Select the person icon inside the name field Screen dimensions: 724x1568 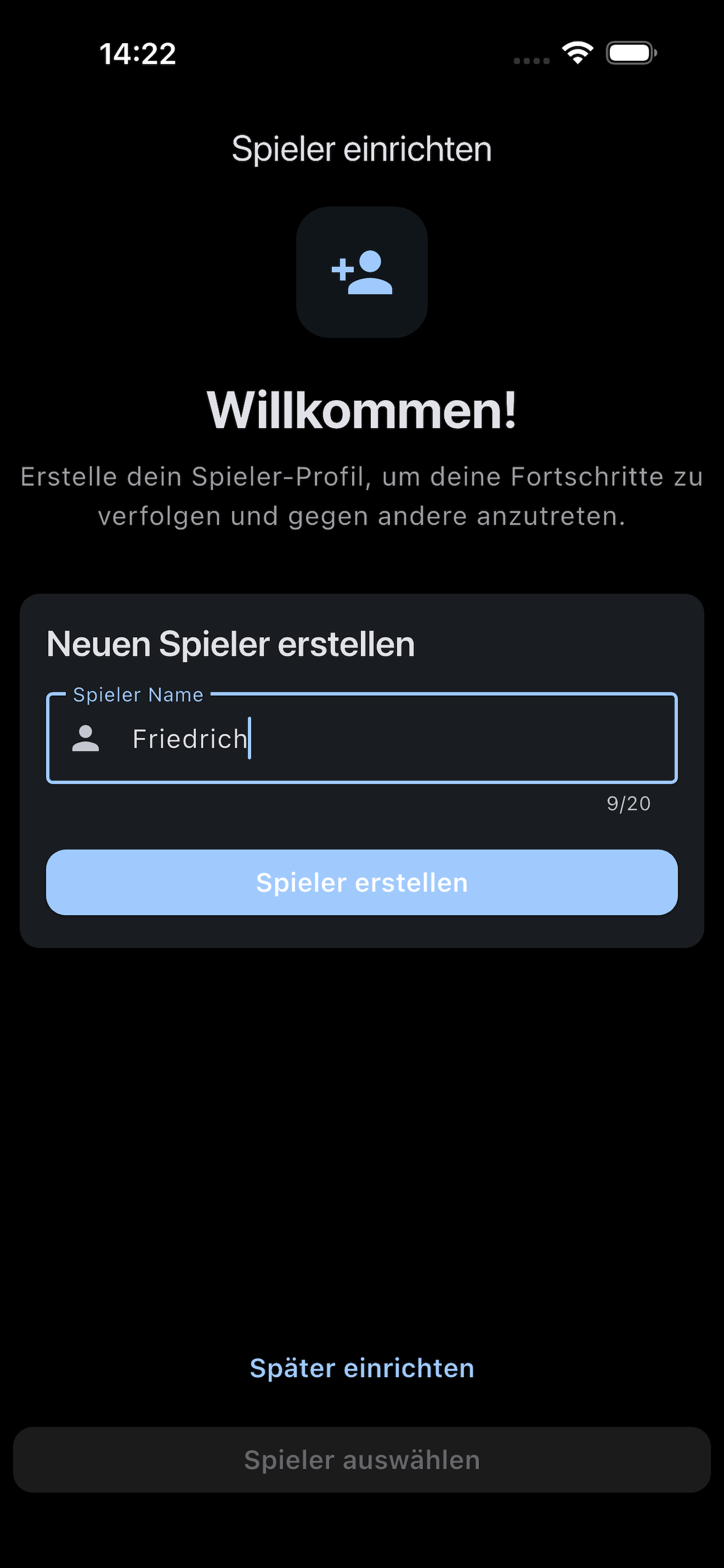coord(85,738)
